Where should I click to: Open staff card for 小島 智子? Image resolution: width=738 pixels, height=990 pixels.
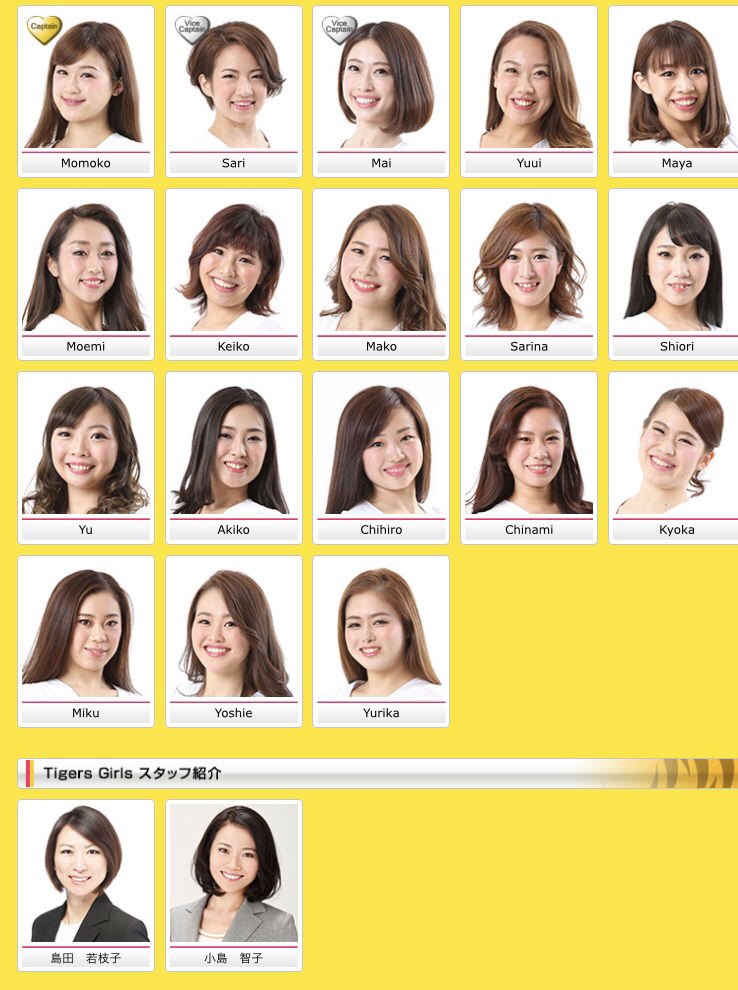234,885
